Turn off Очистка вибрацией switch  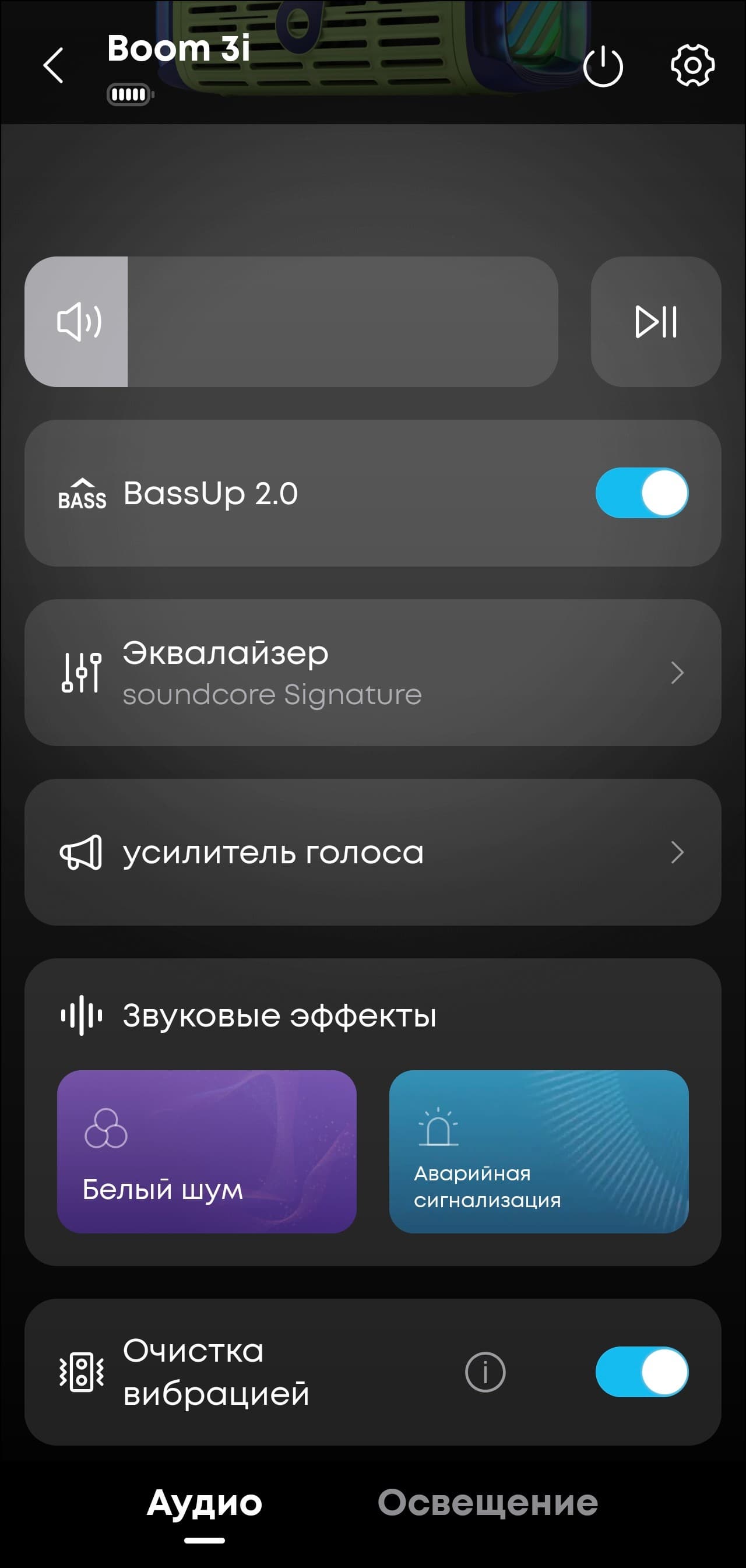641,1372
